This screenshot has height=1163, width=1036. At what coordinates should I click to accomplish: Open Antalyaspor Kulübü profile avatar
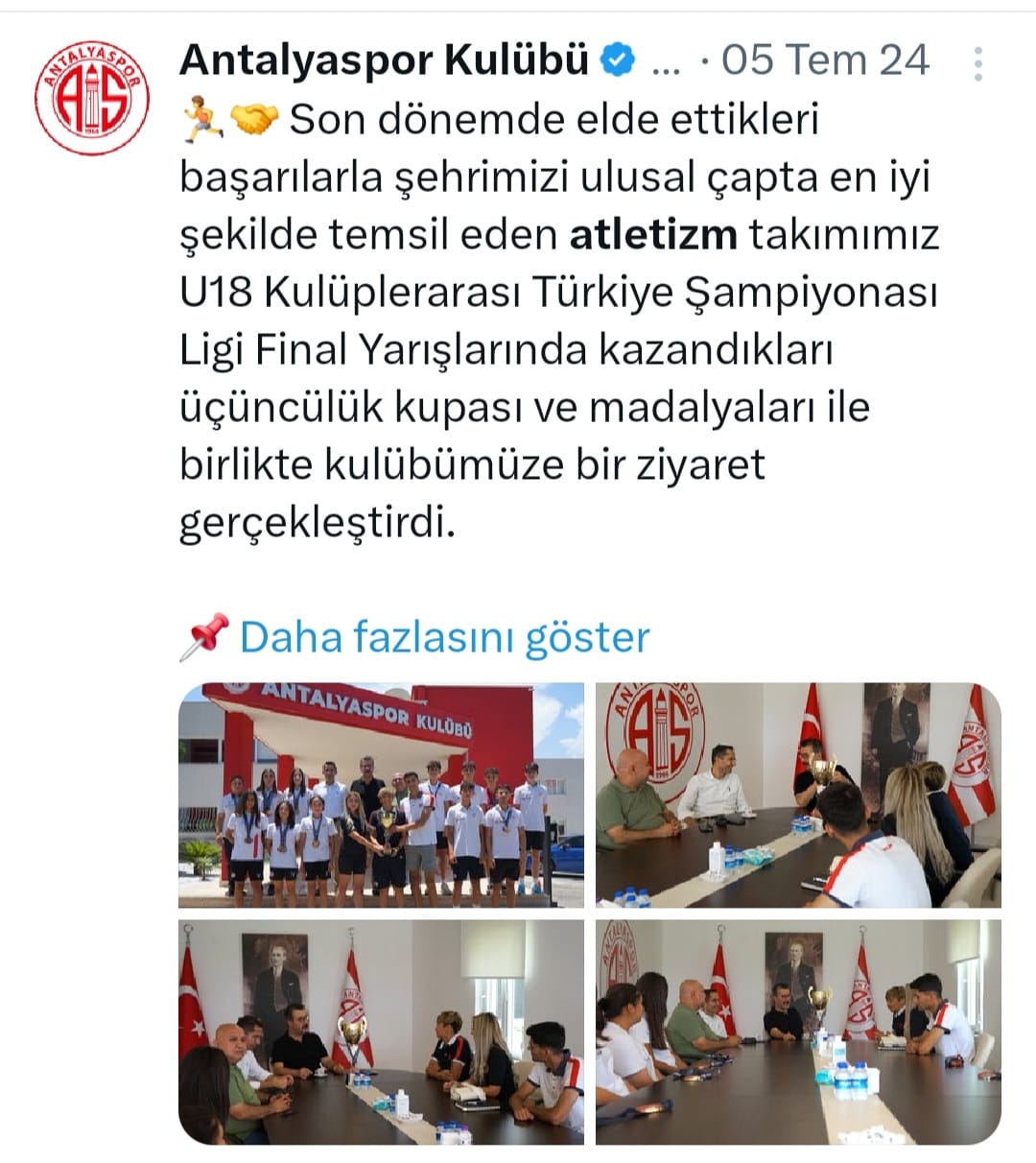92,99
